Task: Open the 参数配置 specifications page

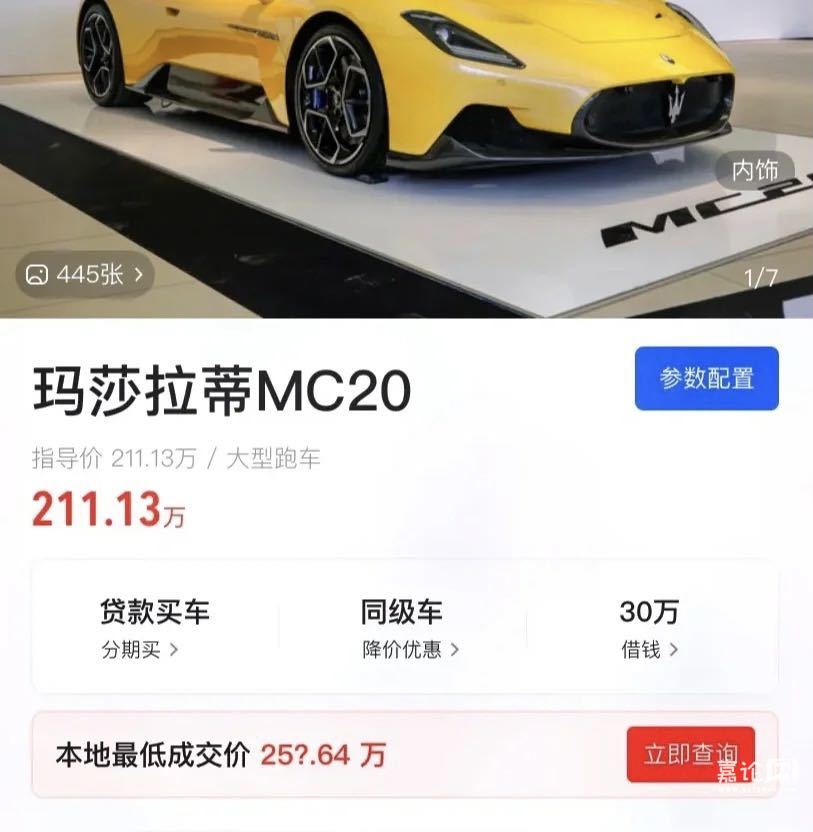Action: click(706, 378)
